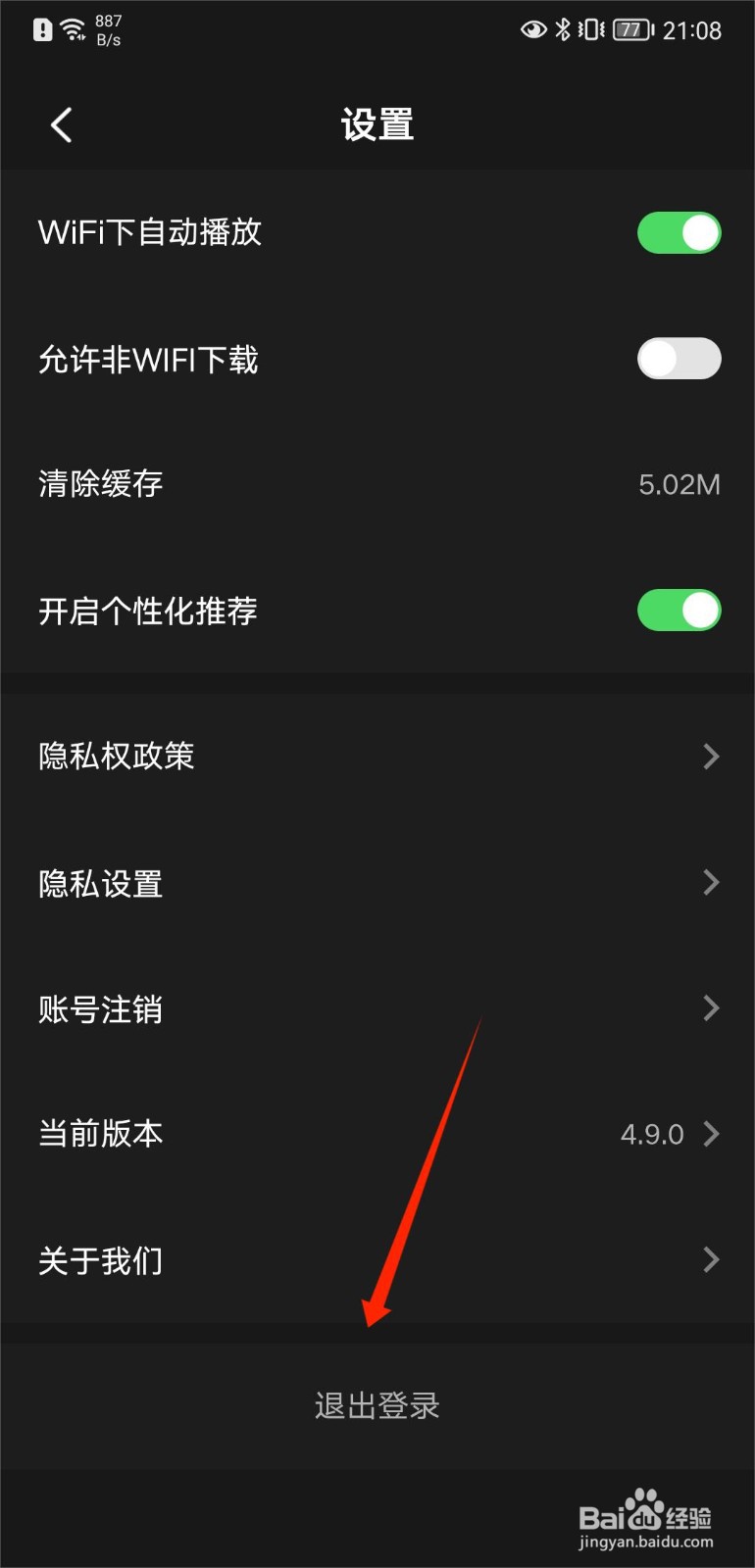Turn off 开启个性化推荐 personalized recommendations
Screen dimensions: 755x1568
[679, 610]
